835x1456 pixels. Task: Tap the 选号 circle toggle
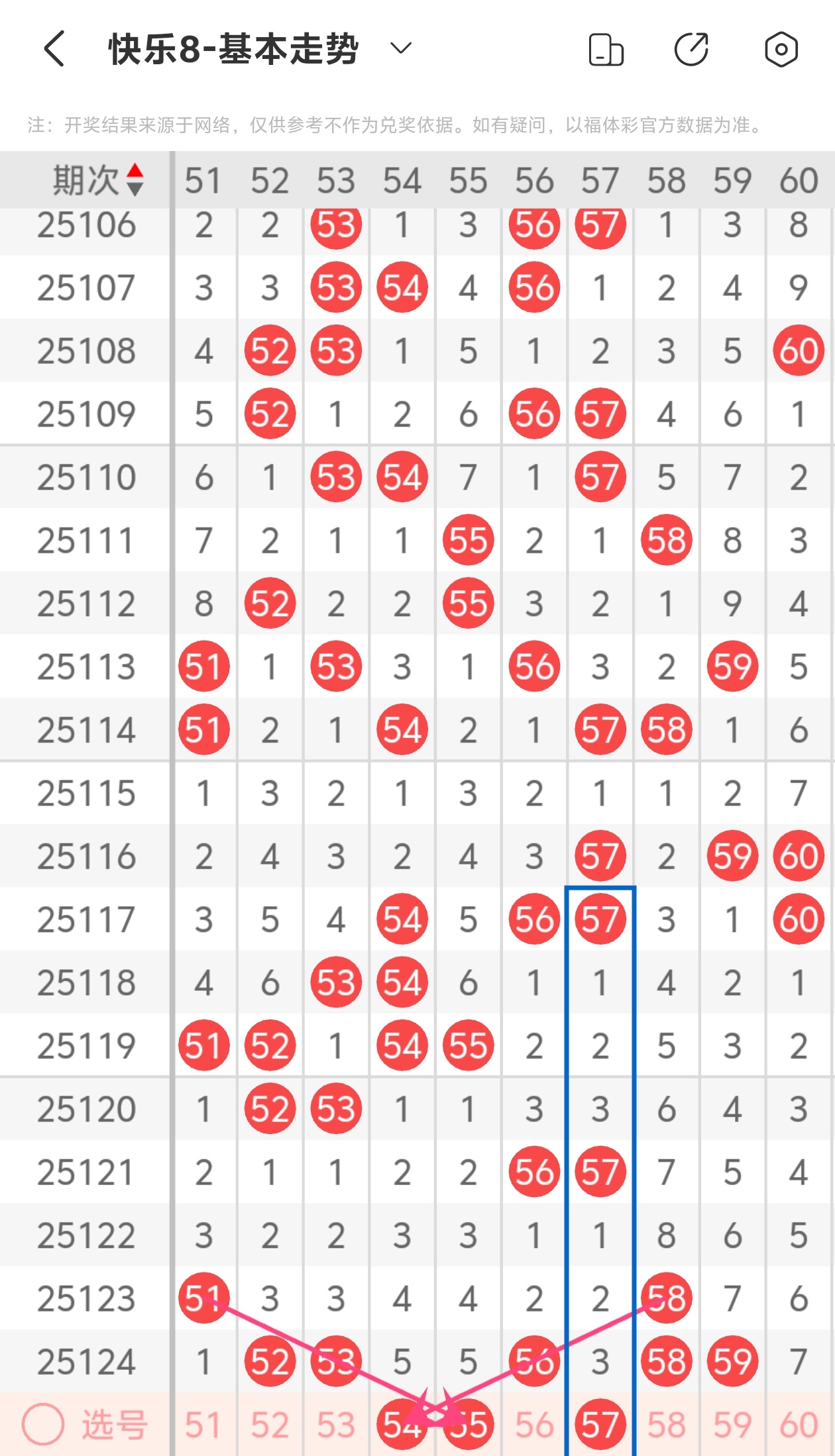tap(43, 1424)
